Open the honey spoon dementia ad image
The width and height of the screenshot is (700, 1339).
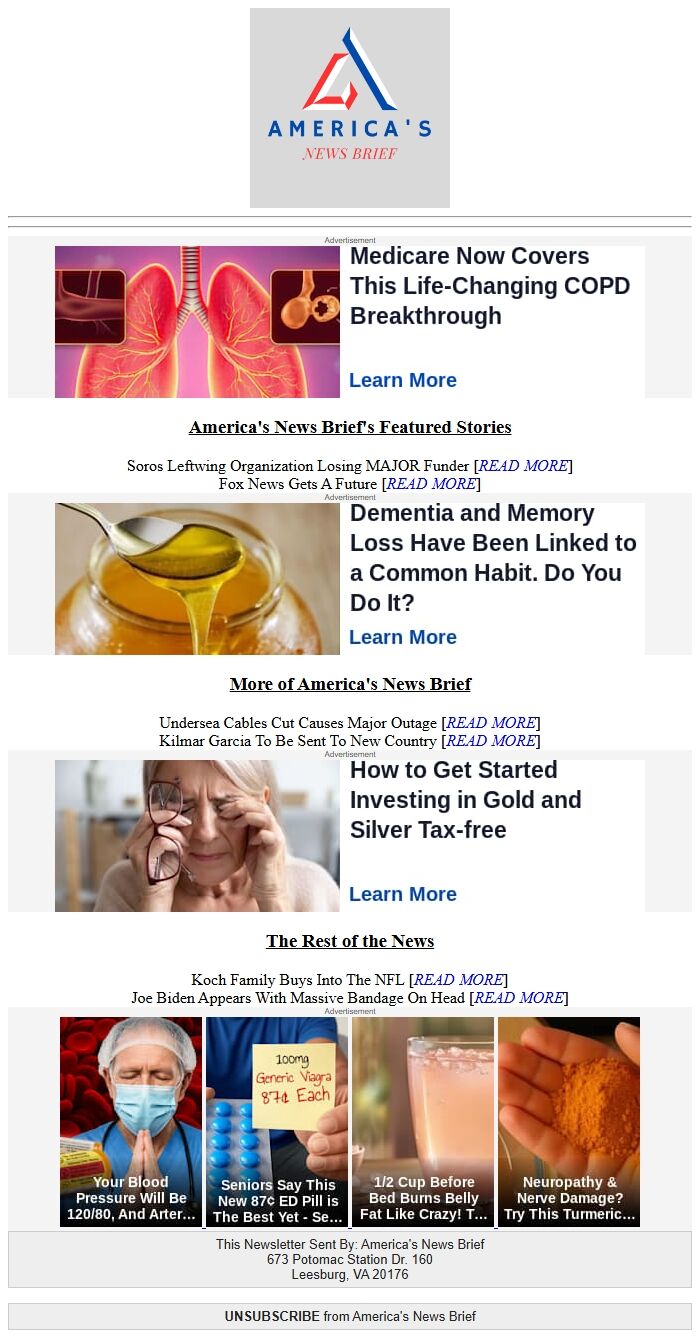click(x=197, y=579)
